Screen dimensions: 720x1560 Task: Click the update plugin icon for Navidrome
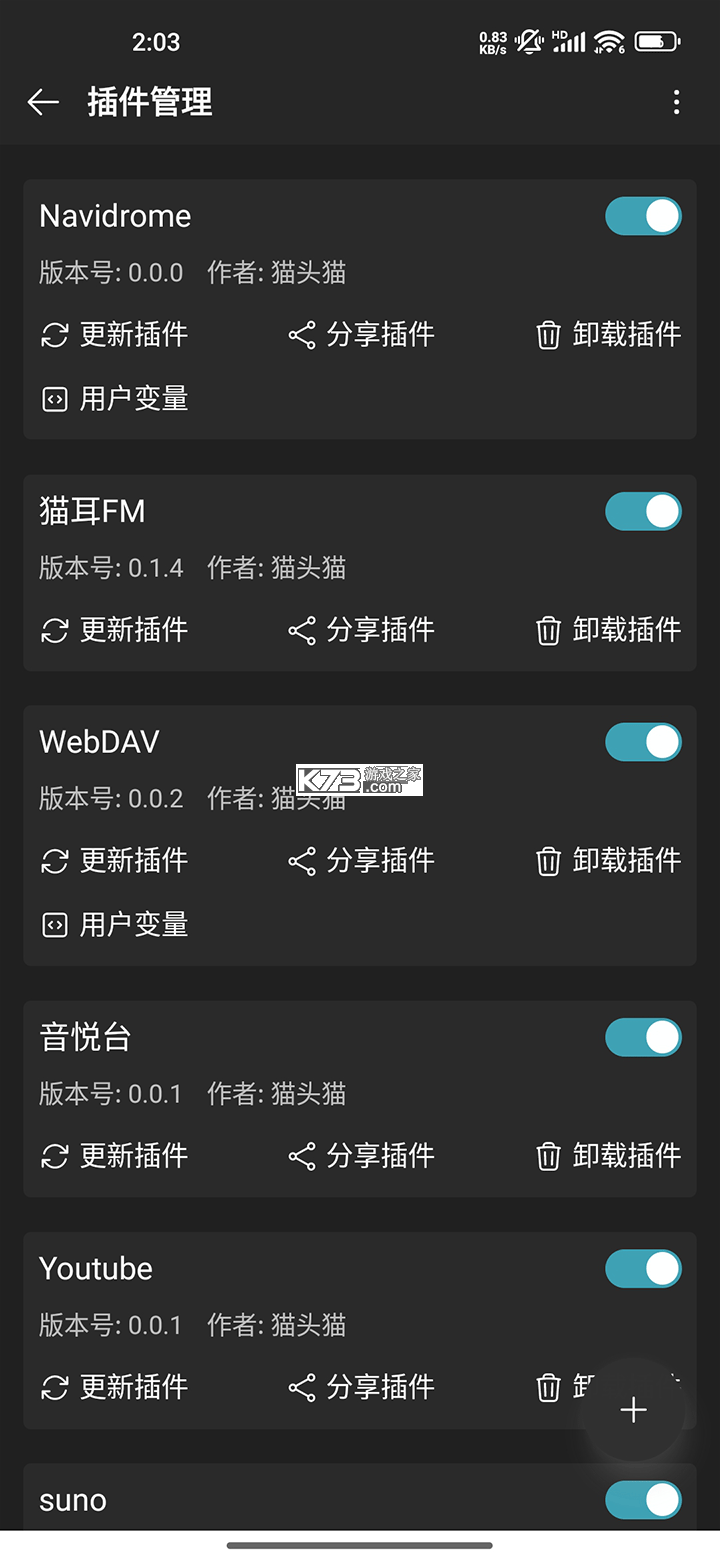(x=55, y=335)
